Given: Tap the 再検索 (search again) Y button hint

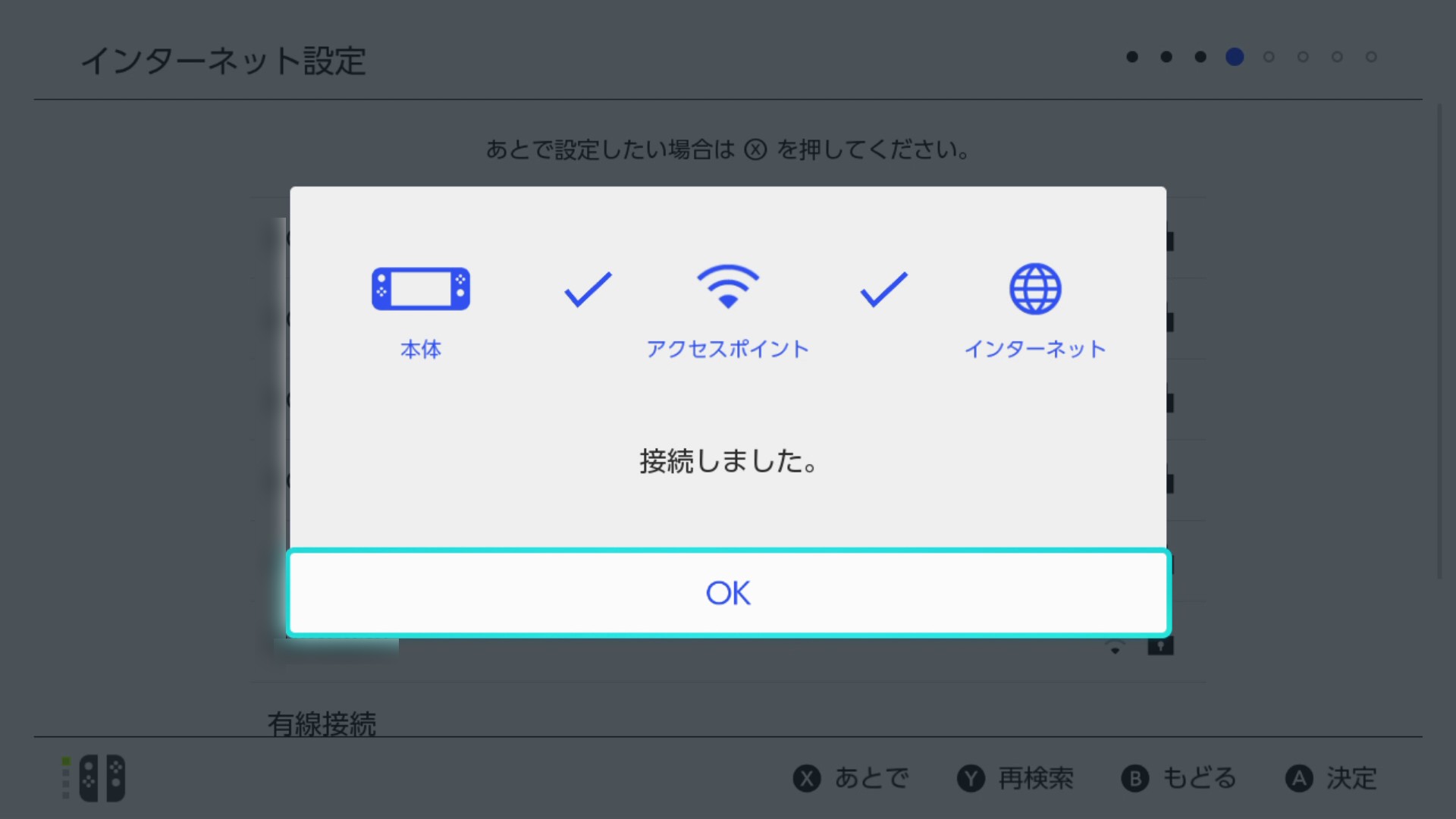Looking at the screenshot, I should (1015, 778).
